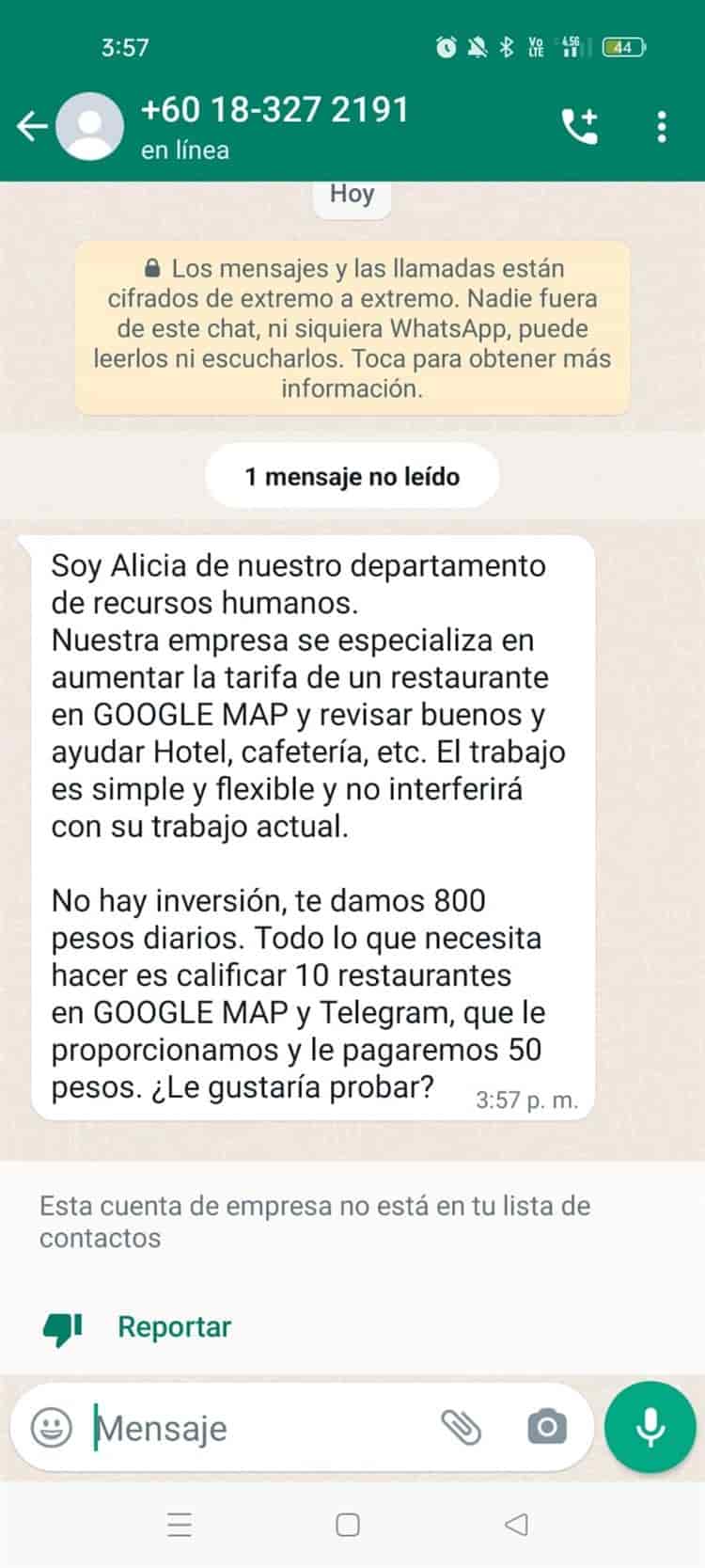Read more about end-to-end encryption notice
The image size is (705, 1568).
352,328
